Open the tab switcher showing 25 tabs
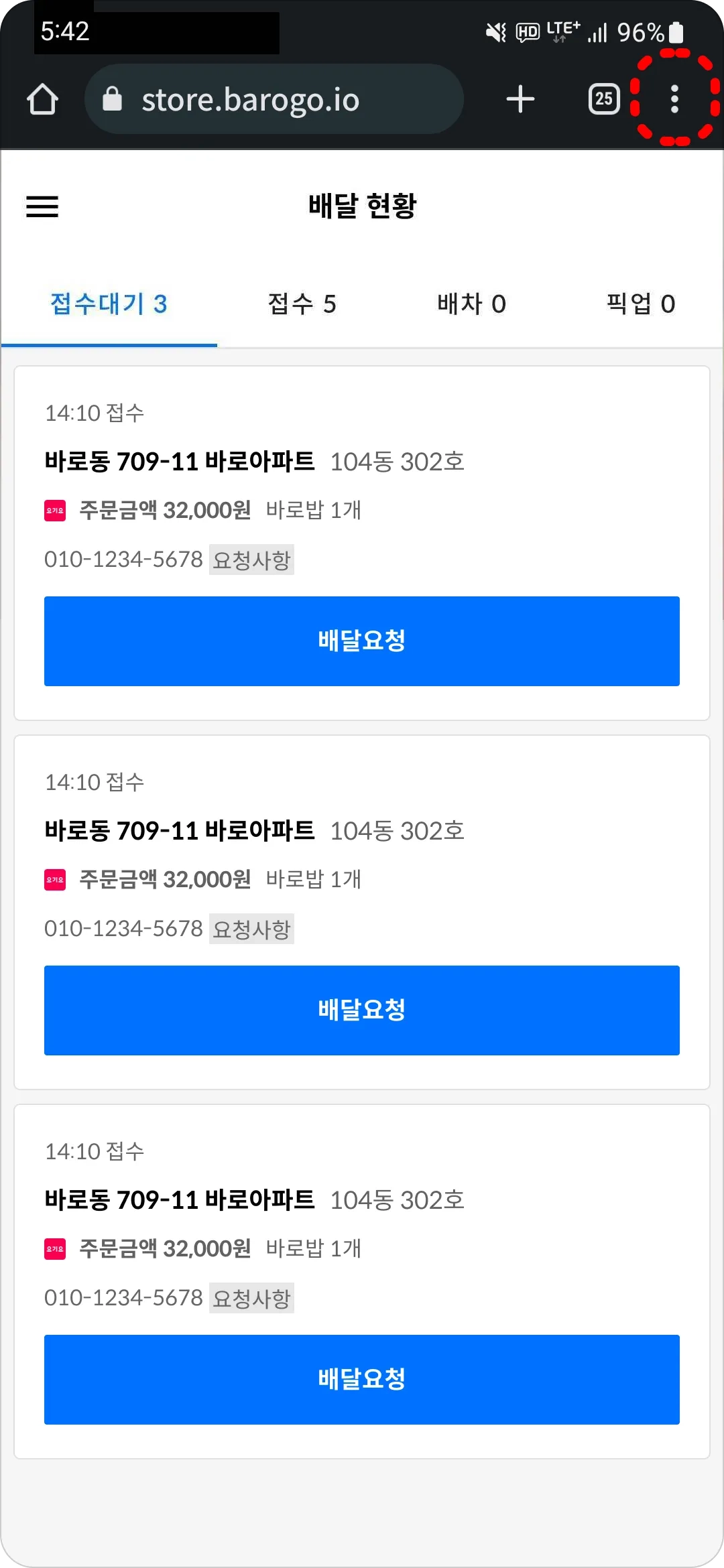Image resolution: width=724 pixels, height=1568 pixels. (x=604, y=99)
